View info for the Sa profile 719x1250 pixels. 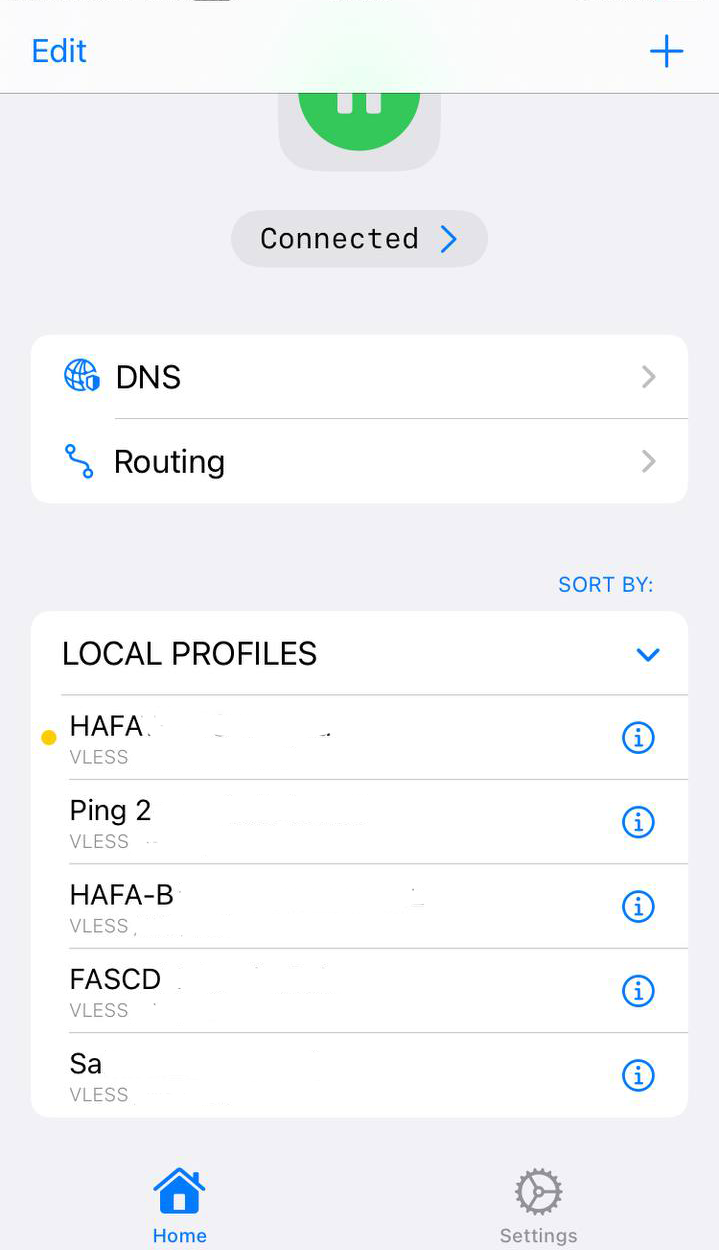pyautogui.click(x=638, y=1076)
